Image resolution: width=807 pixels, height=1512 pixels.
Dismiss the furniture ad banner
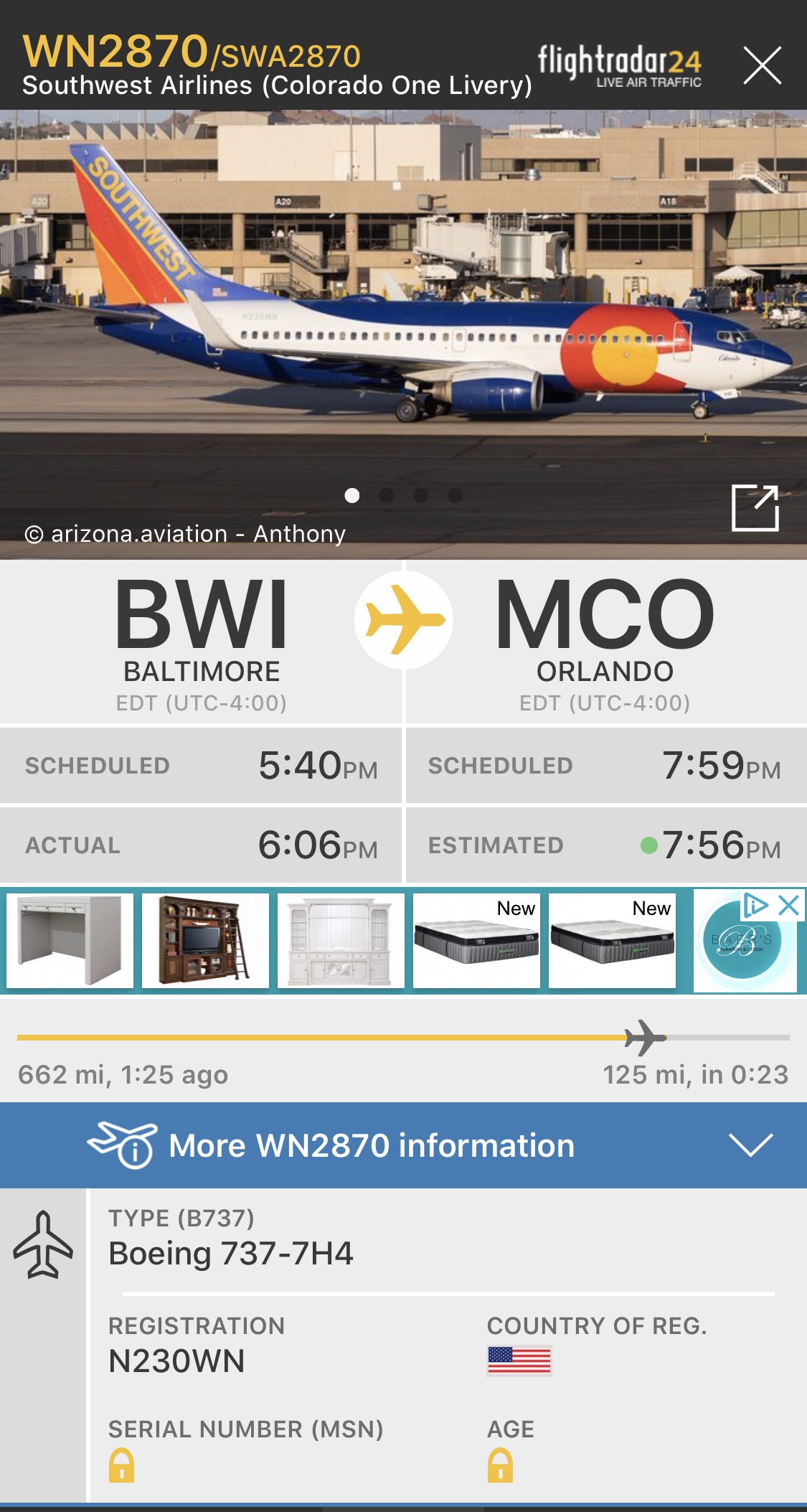789,906
